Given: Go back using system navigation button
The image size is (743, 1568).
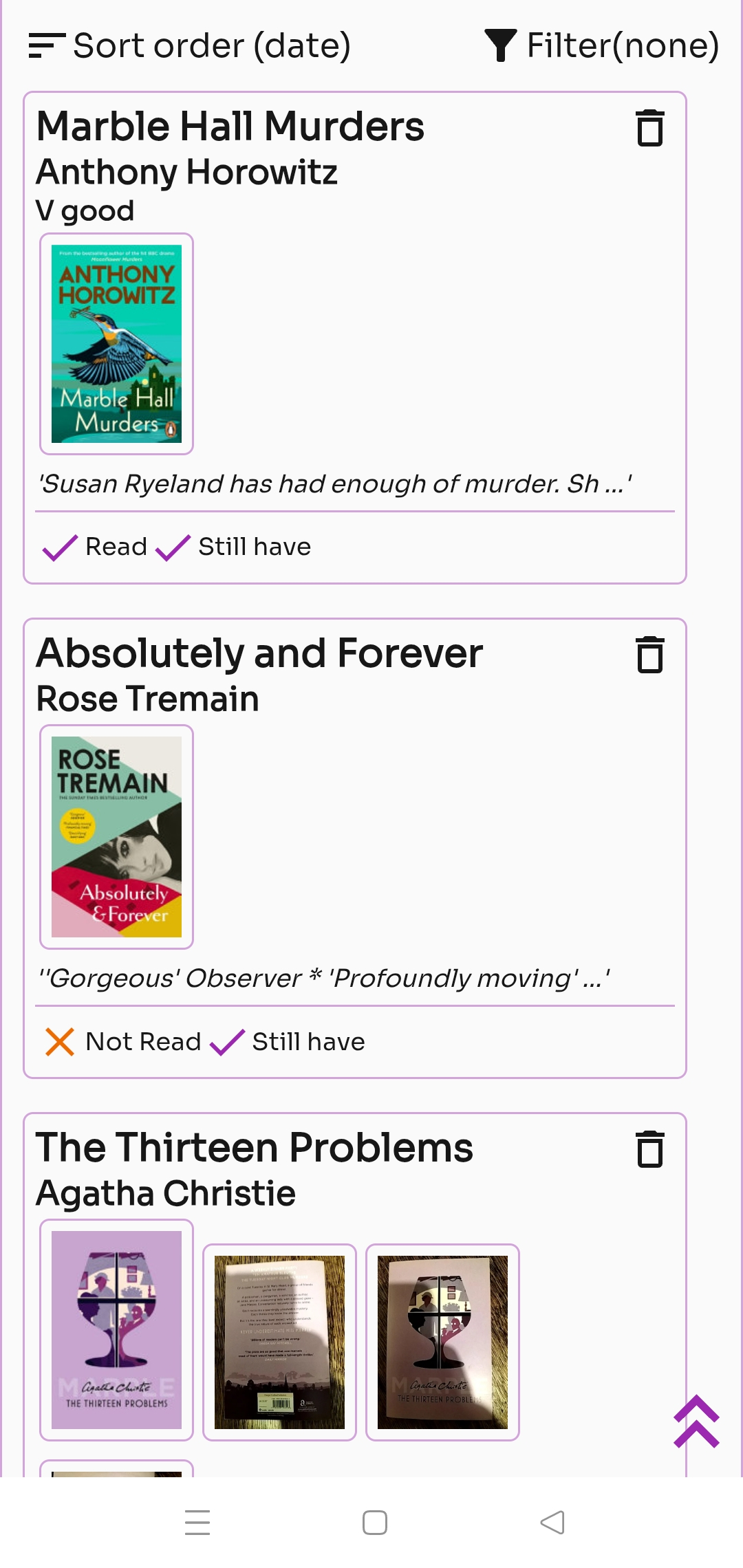Looking at the screenshot, I should 552,1523.
